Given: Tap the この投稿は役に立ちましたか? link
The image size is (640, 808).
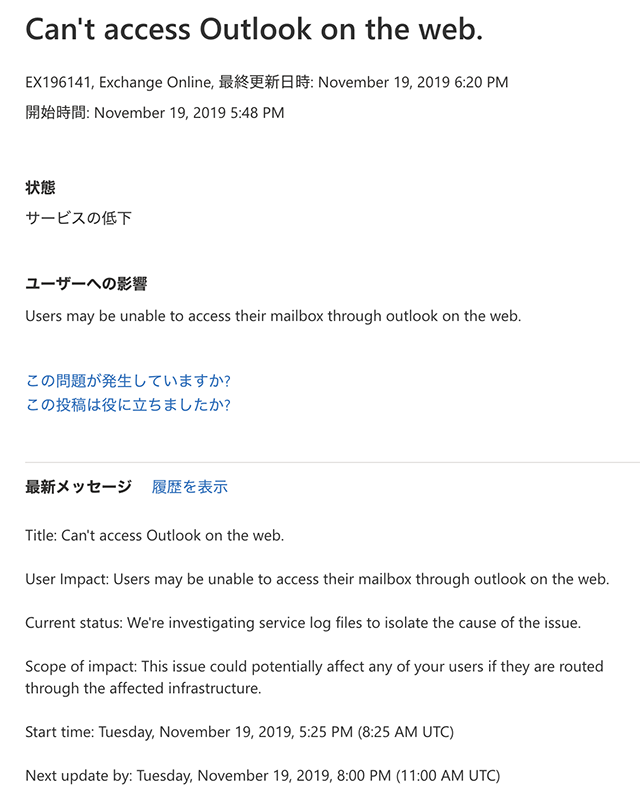Looking at the screenshot, I should tap(128, 405).
